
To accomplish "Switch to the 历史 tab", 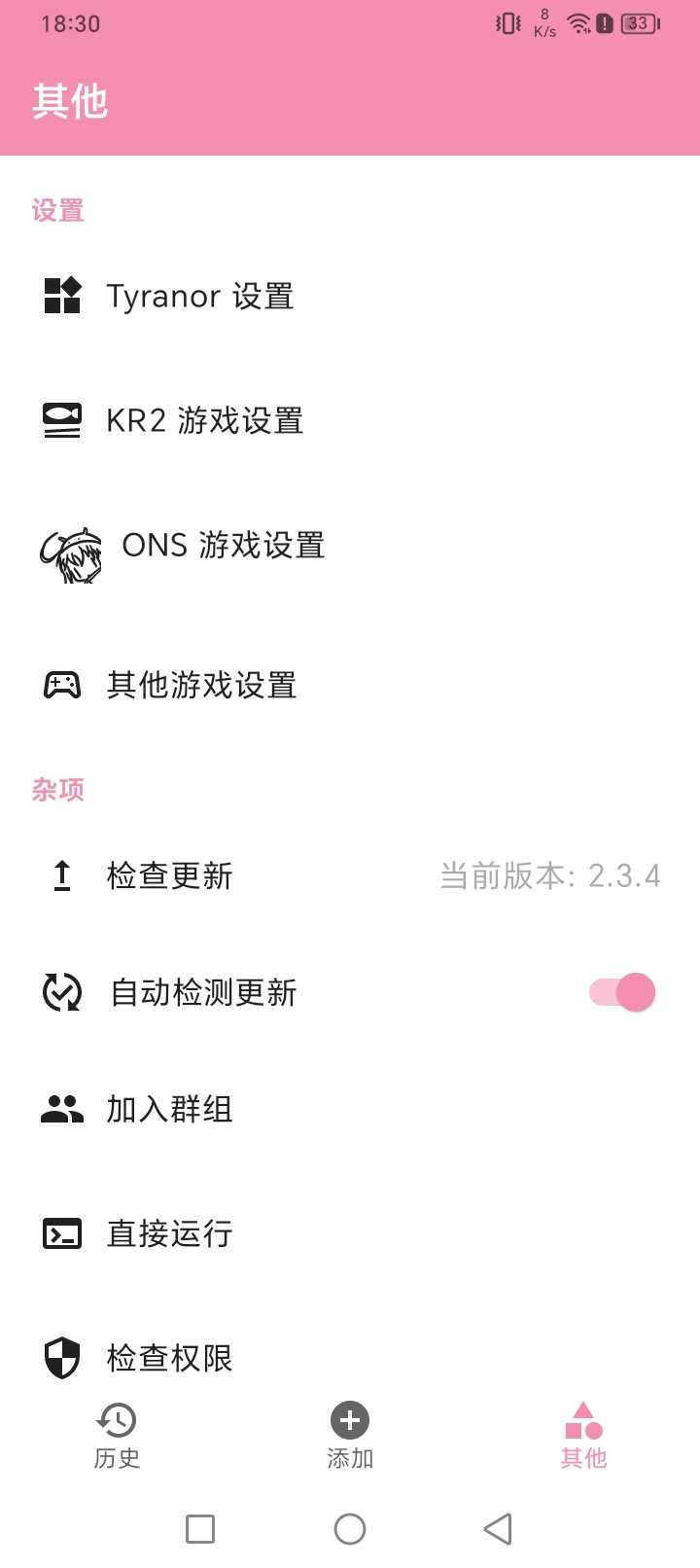I will click(117, 1435).
